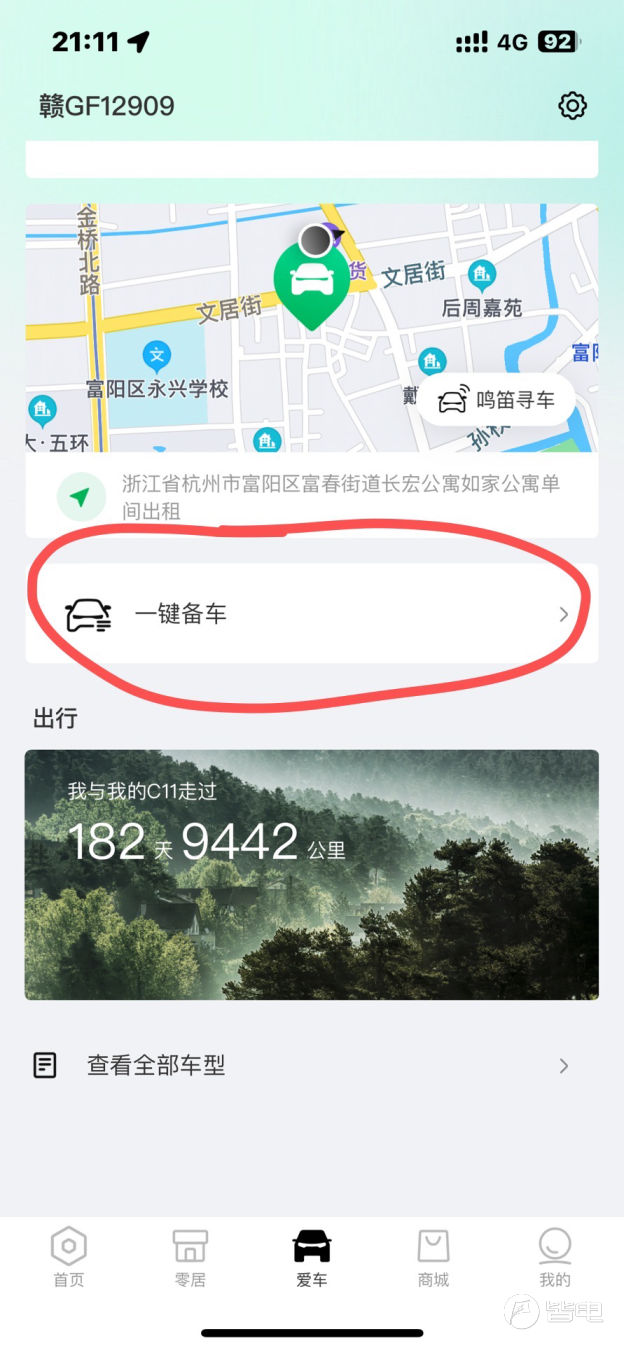
Task: Switch to the 零居 tab
Action: 190,1257
